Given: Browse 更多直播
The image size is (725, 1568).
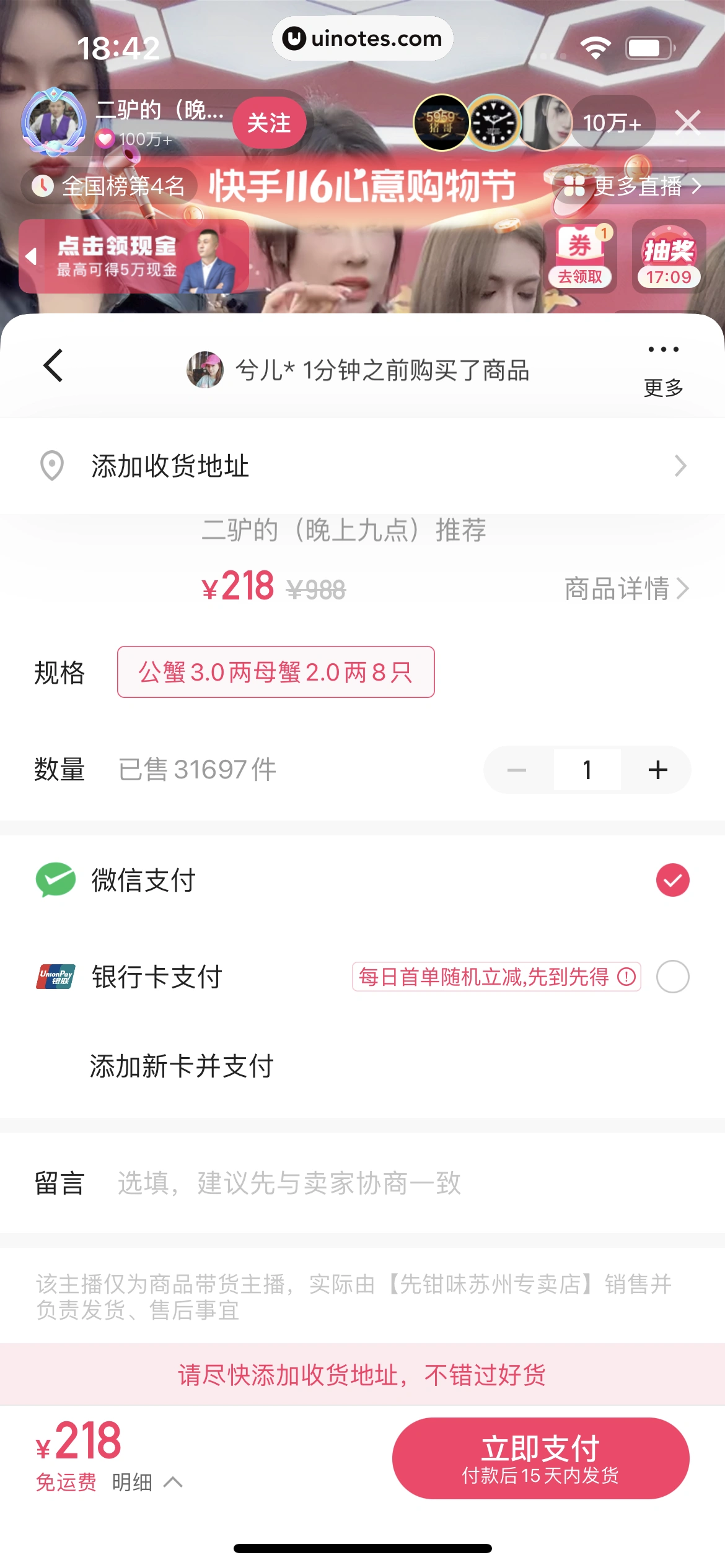Looking at the screenshot, I should click(632, 186).
